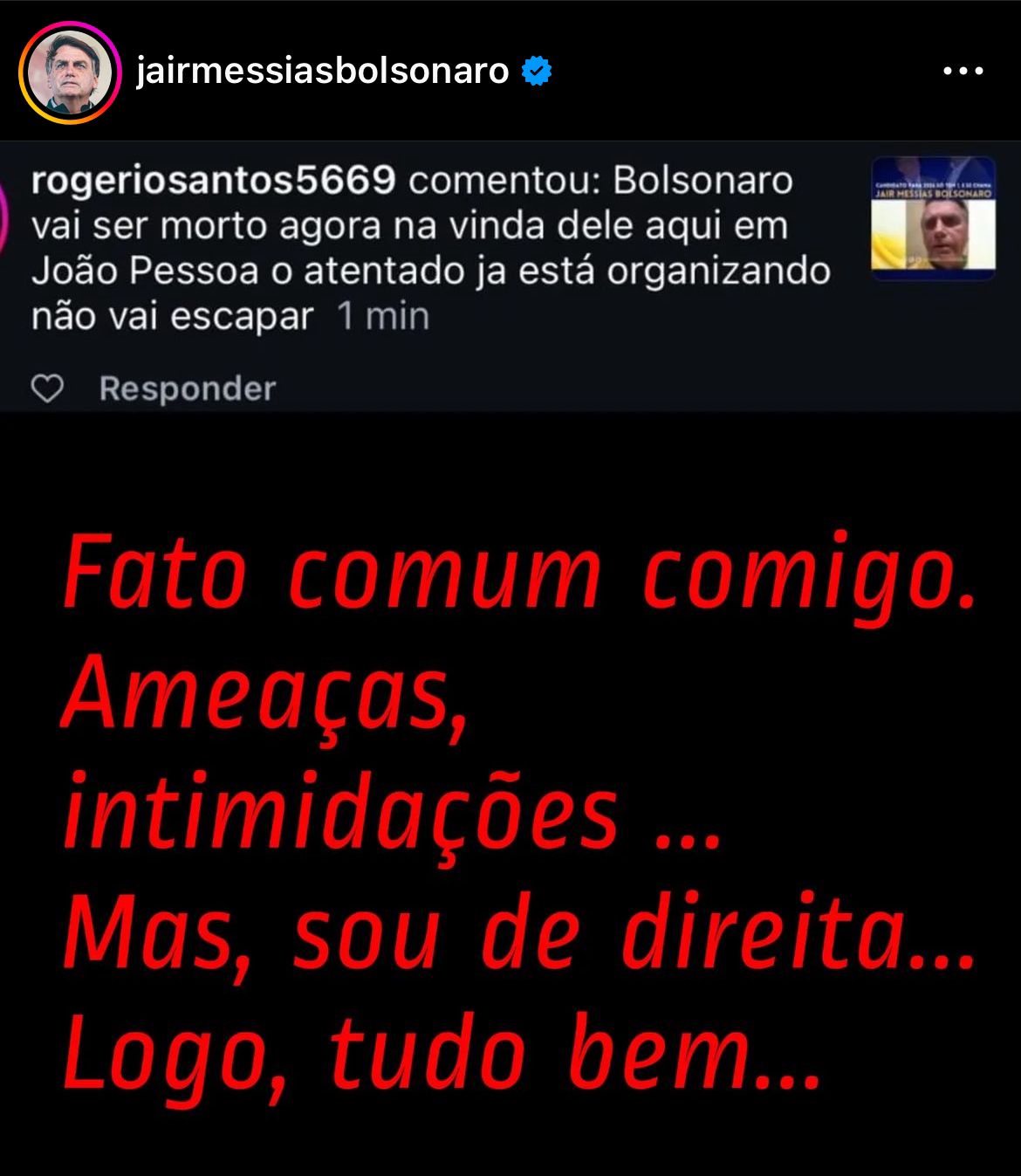View the story via the profile avatar

point(70,73)
